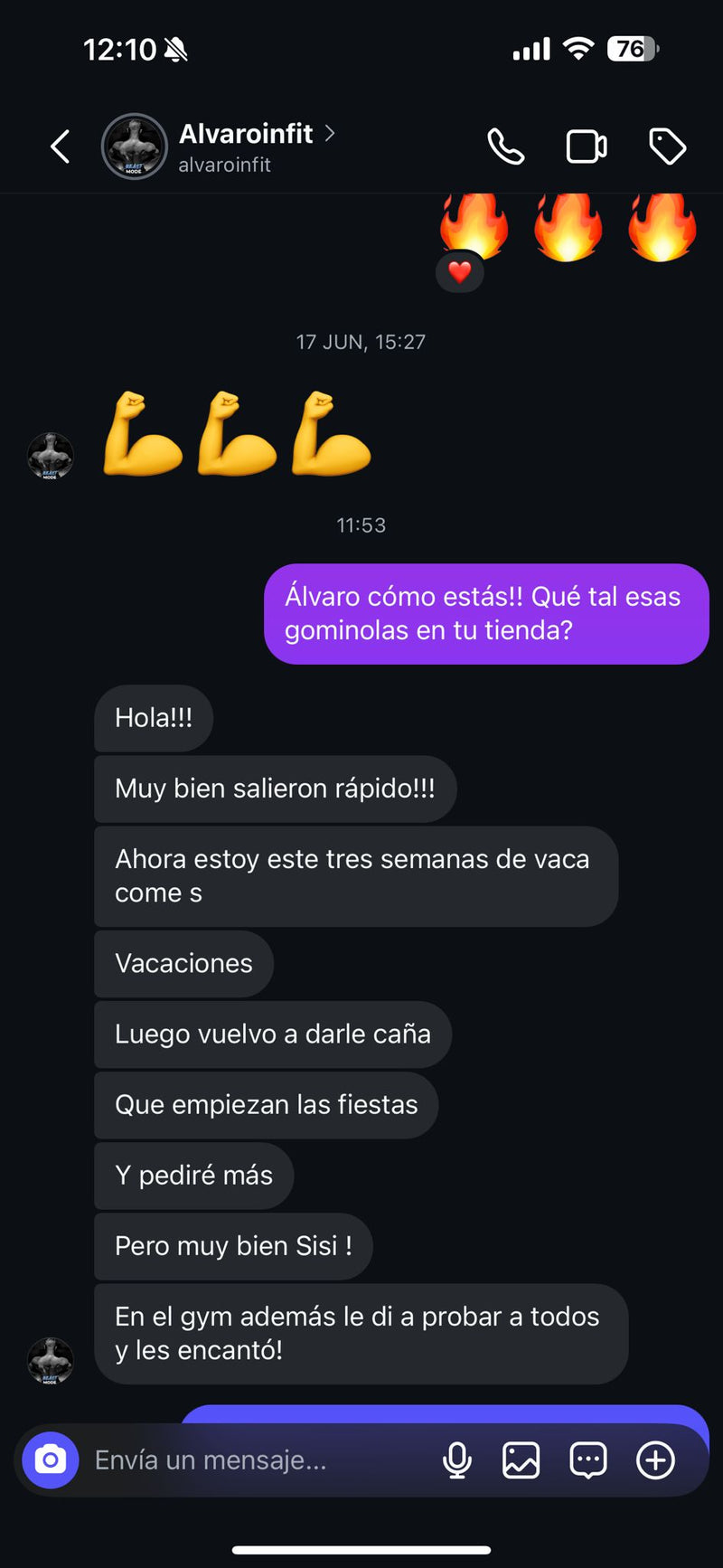The image size is (723, 1568).
Task: Expand chat details via the username chevron
Action: (x=329, y=134)
